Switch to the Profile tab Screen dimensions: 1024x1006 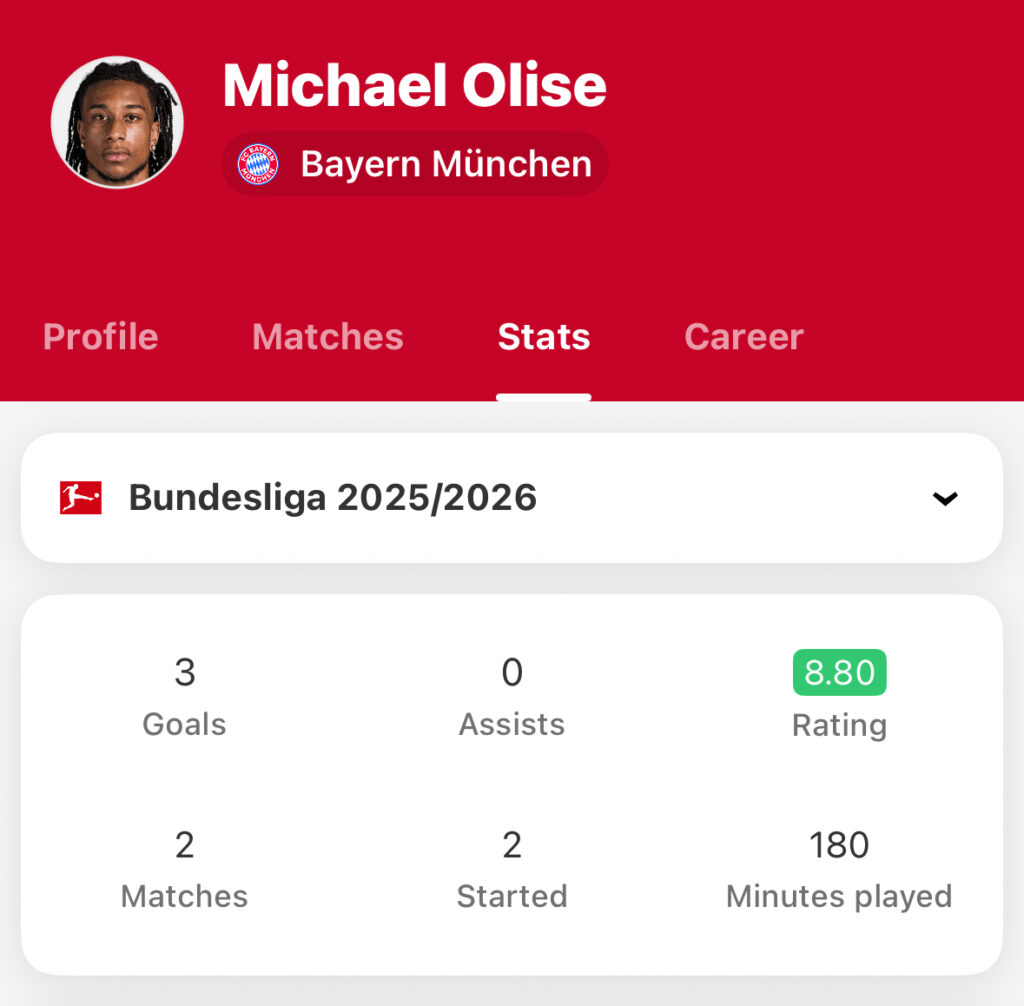(100, 337)
